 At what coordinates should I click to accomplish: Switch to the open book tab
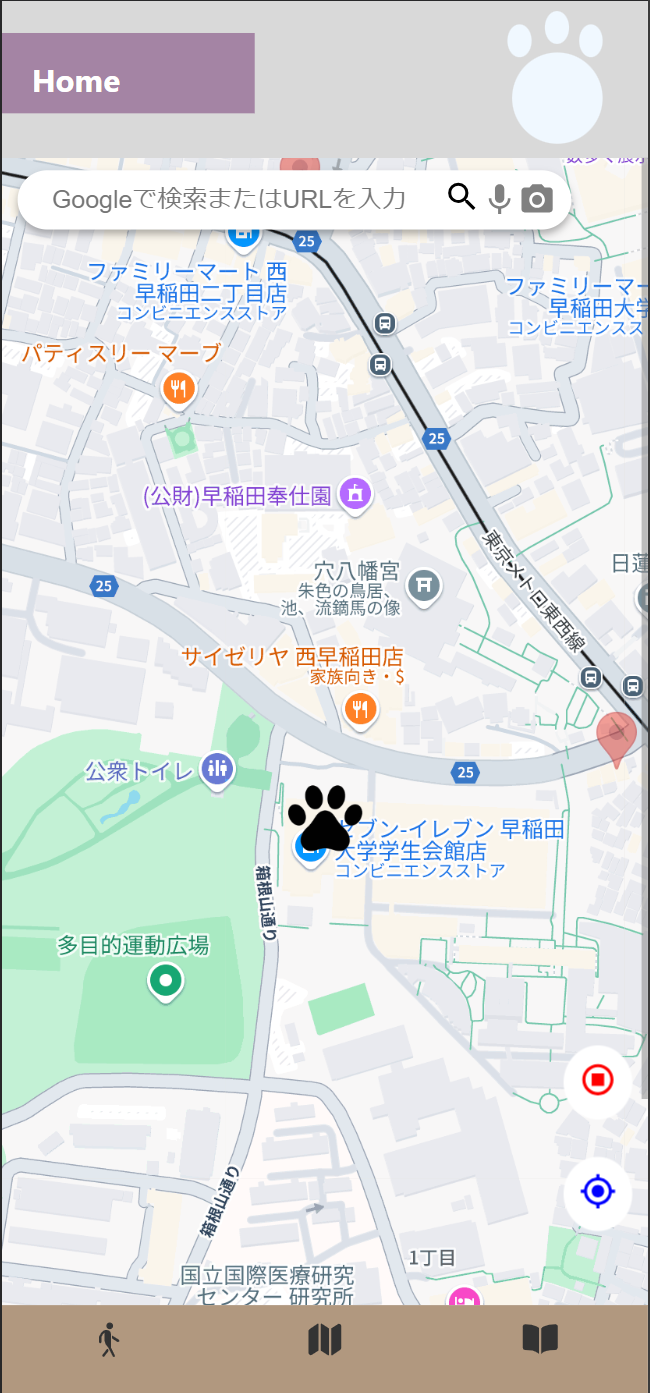[x=540, y=1339]
